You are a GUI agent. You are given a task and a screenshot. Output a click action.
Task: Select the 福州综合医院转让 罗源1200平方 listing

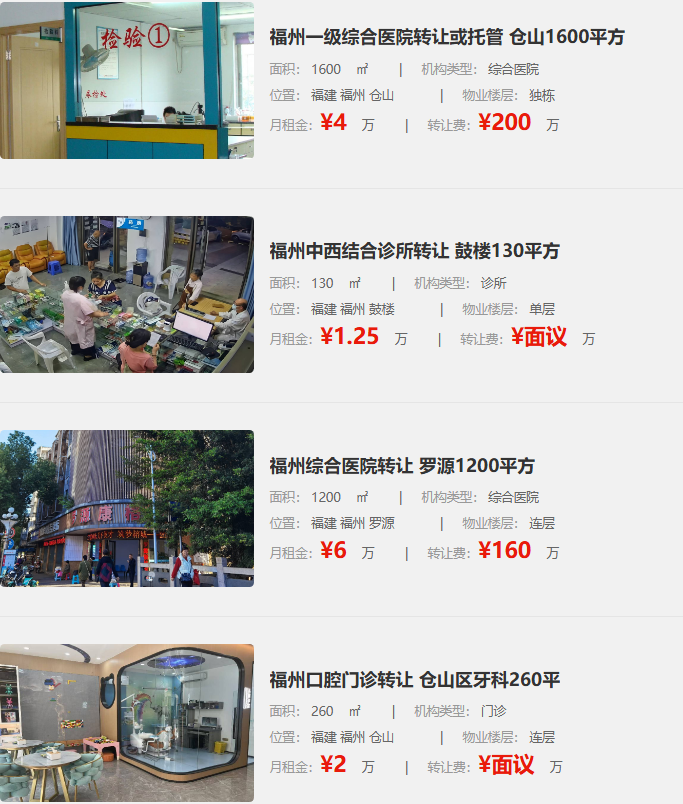coord(402,466)
